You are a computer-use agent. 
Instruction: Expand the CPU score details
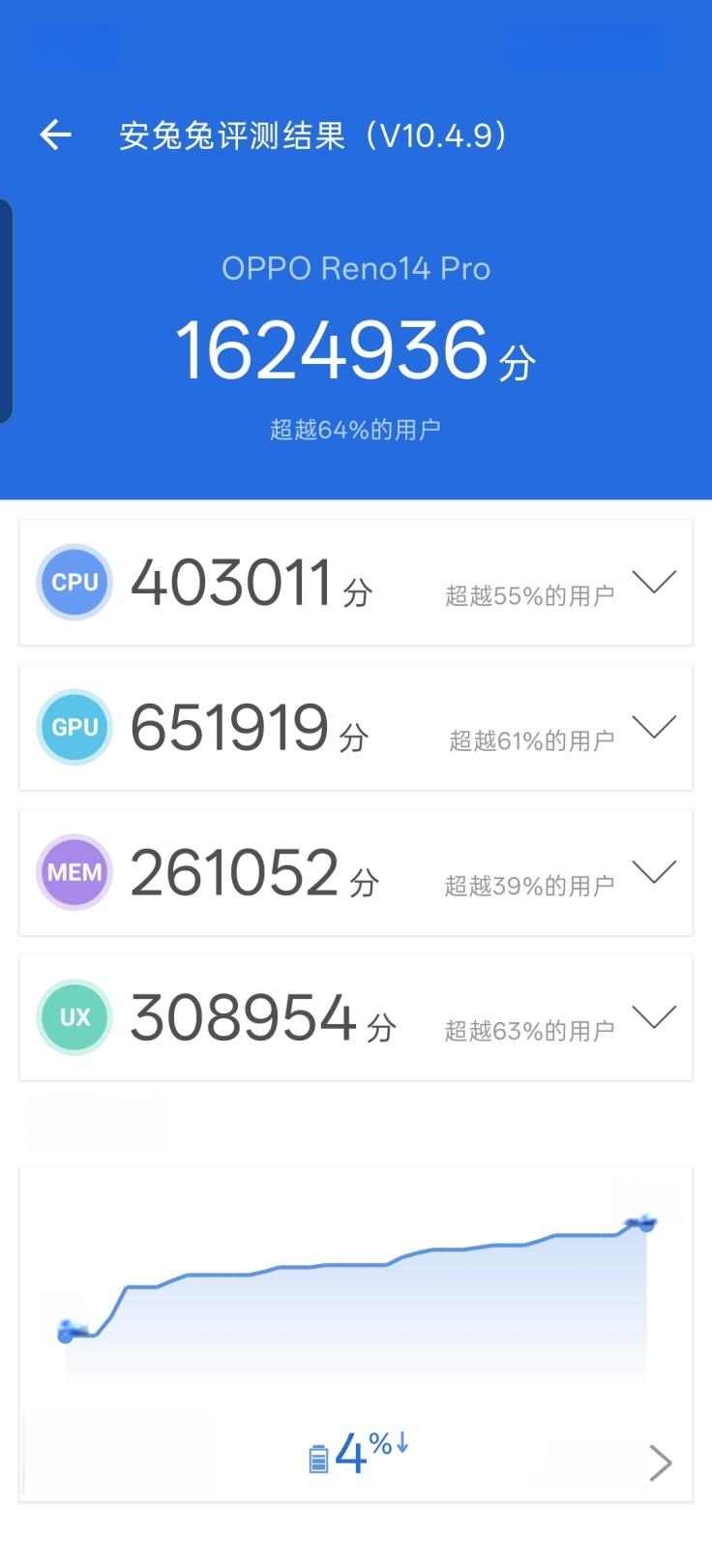654,582
